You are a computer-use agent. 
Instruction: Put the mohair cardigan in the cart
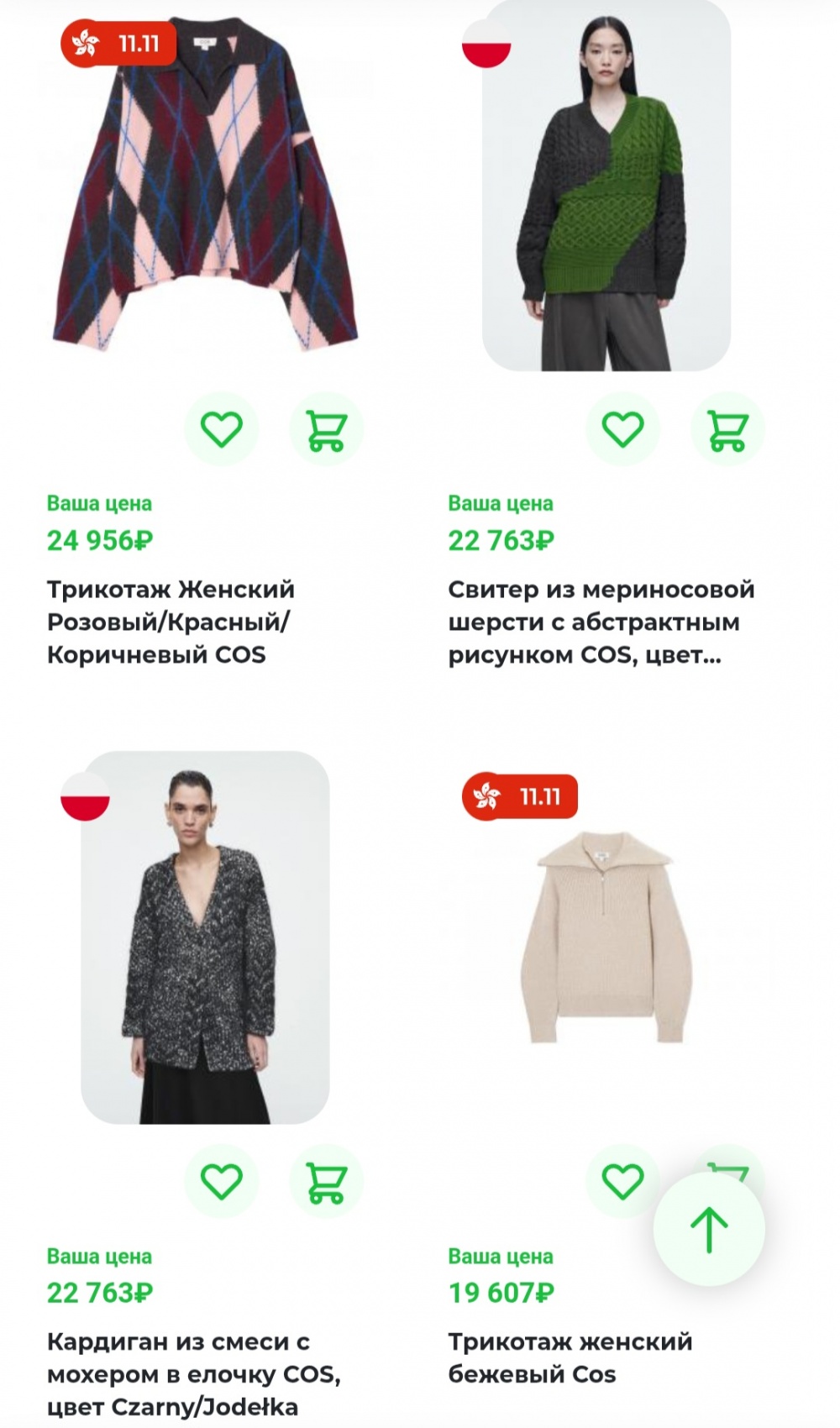click(x=326, y=1182)
